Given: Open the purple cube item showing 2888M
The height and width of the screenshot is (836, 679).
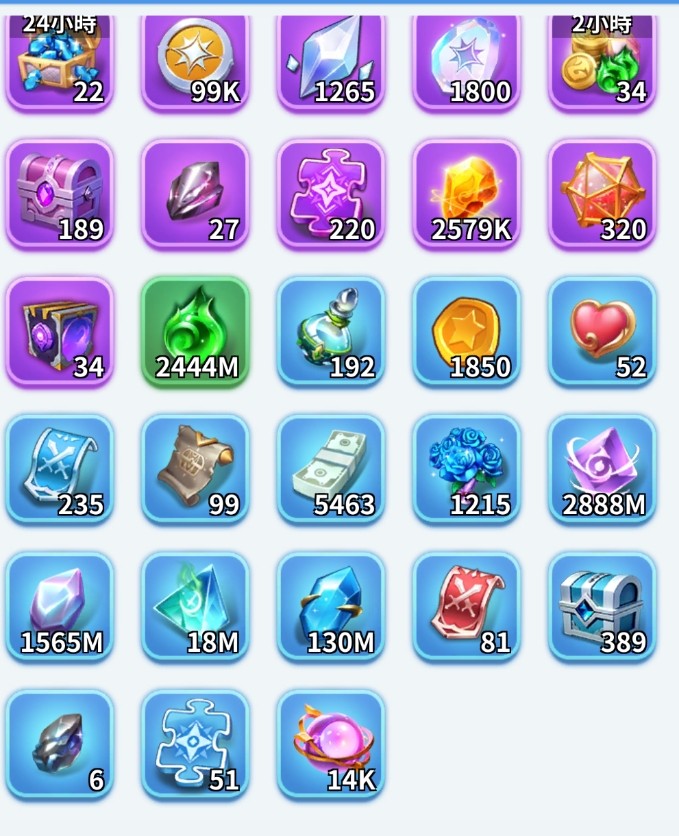Looking at the screenshot, I should pyautogui.click(x=602, y=469).
